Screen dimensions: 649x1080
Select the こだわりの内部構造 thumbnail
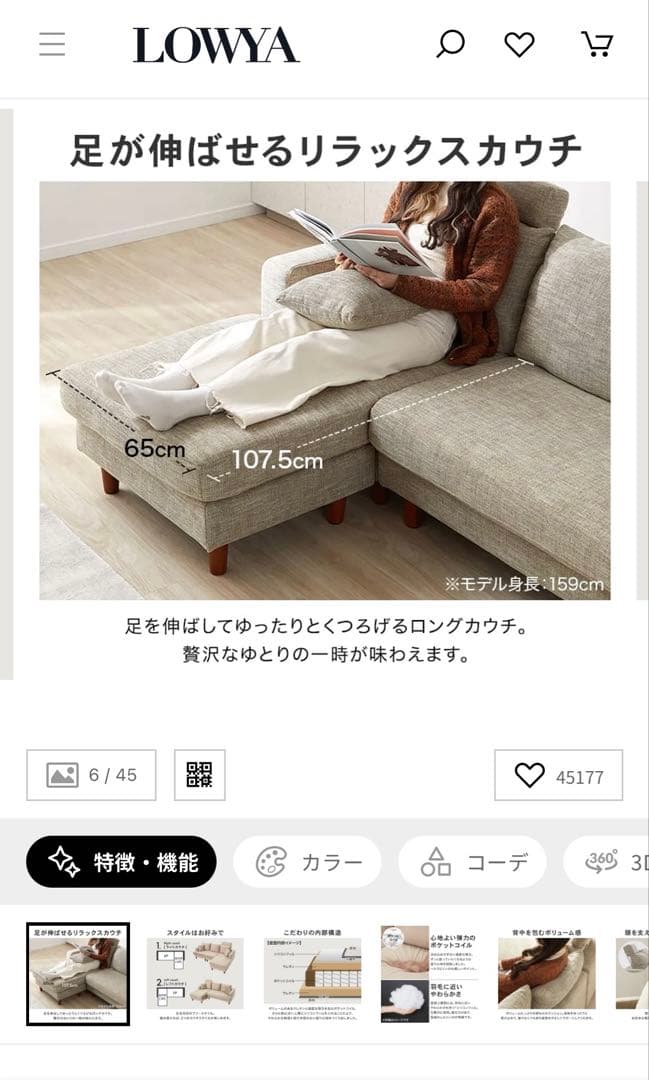[x=312, y=974]
